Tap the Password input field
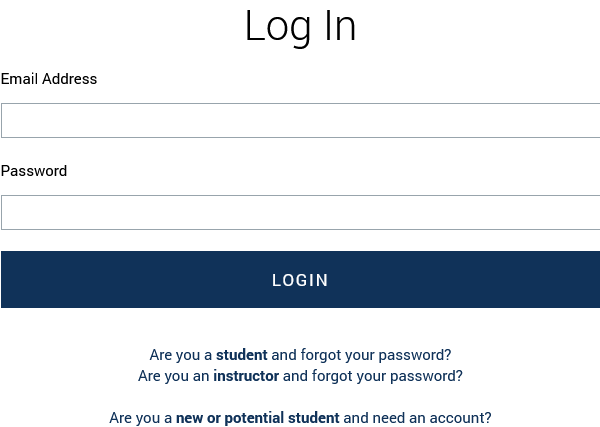Screen dimensions: 600x427 (300, 212)
